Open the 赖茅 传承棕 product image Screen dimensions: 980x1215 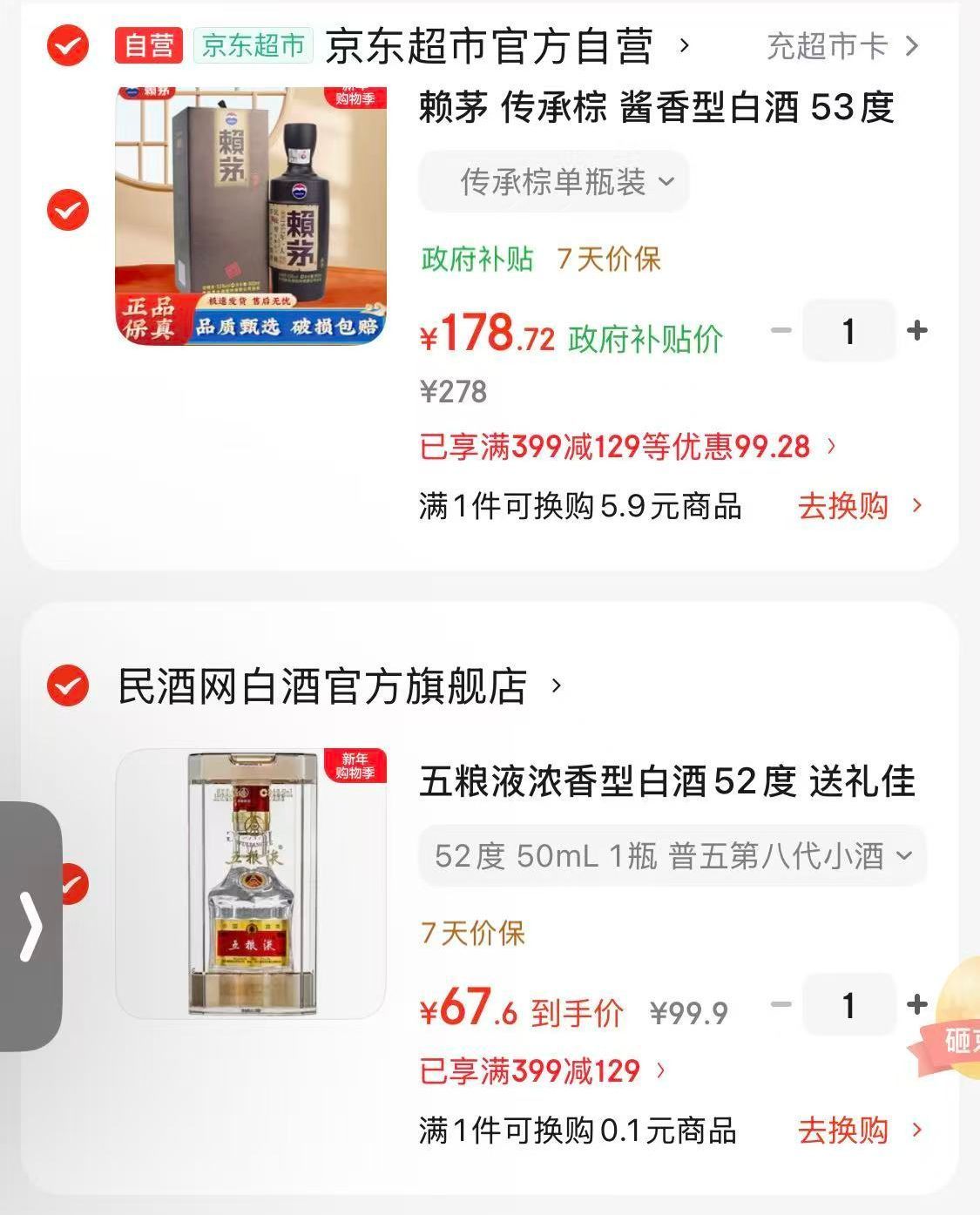coord(251,215)
